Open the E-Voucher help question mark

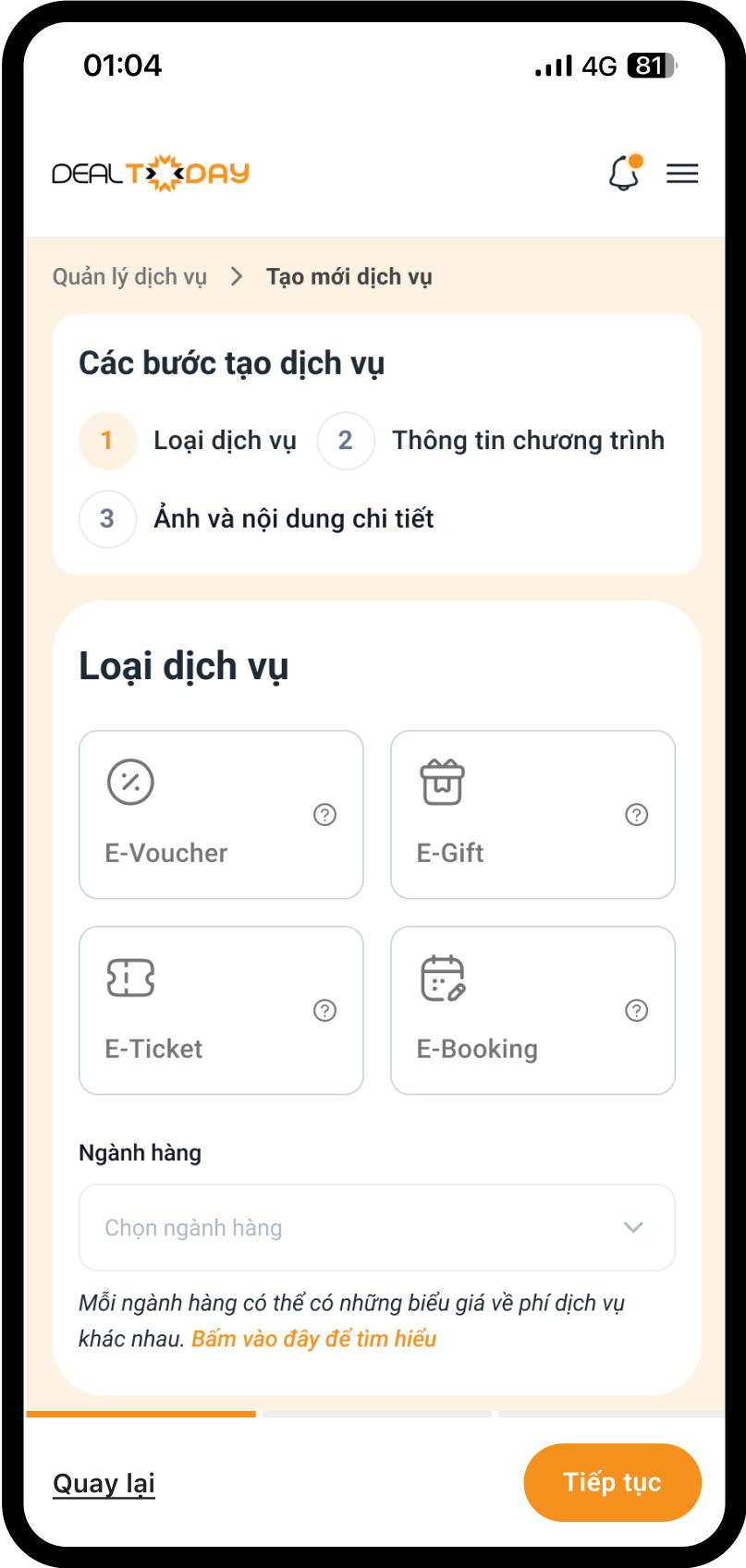324,814
